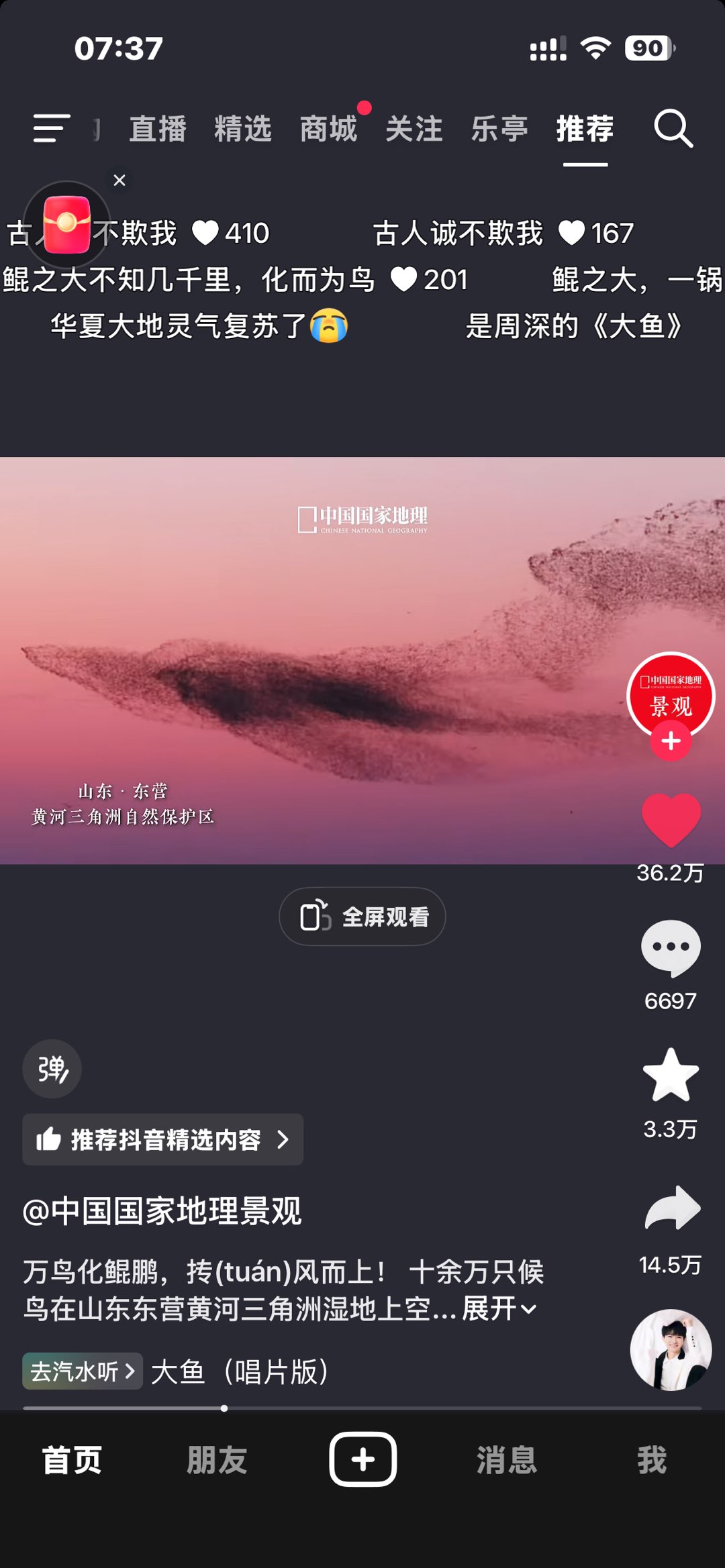Screen dimensions: 725x1568
Task: Expand the video description with 展开
Action: pyautogui.click(x=499, y=1308)
